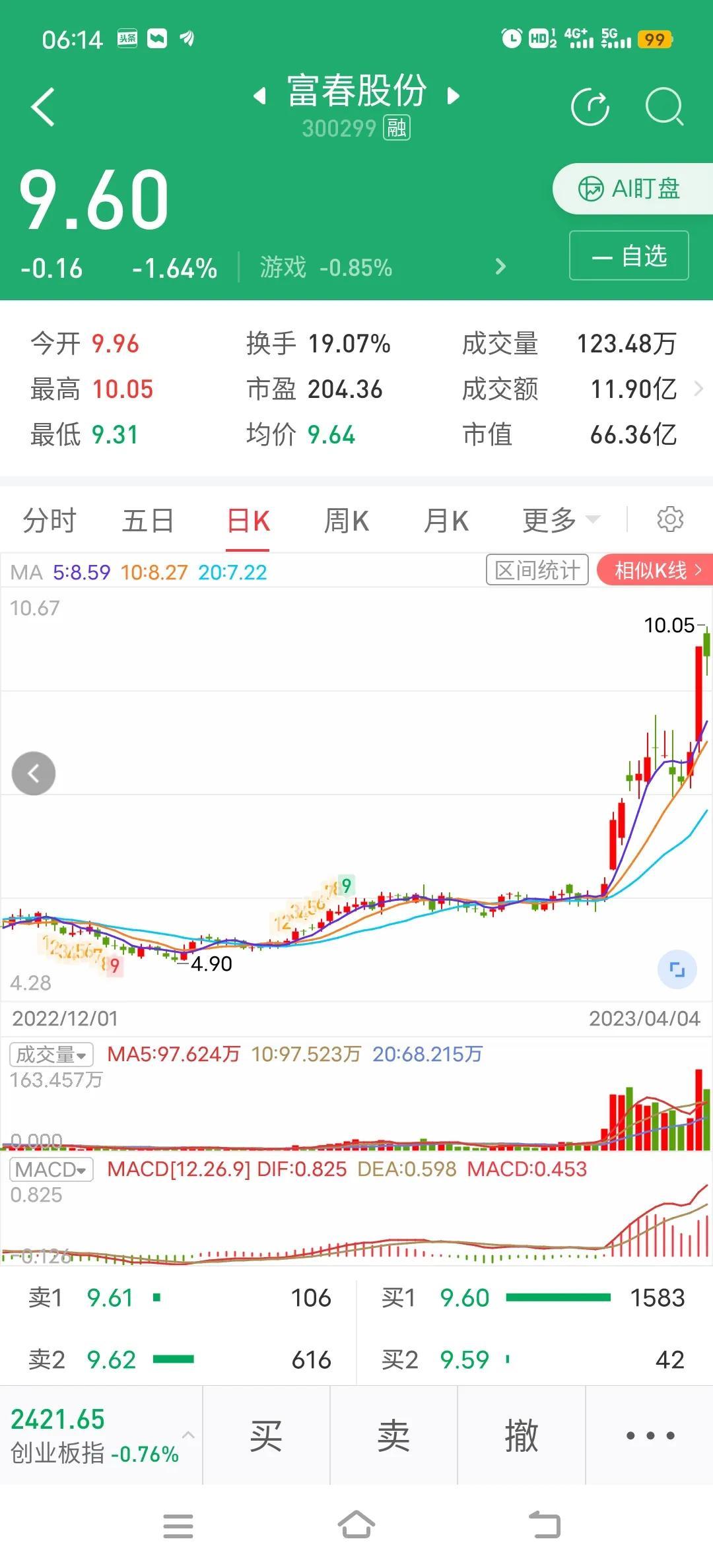Image resolution: width=713 pixels, height=1568 pixels.
Task: Change the 成交量 indicator dropdown
Action: click(51, 1055)
